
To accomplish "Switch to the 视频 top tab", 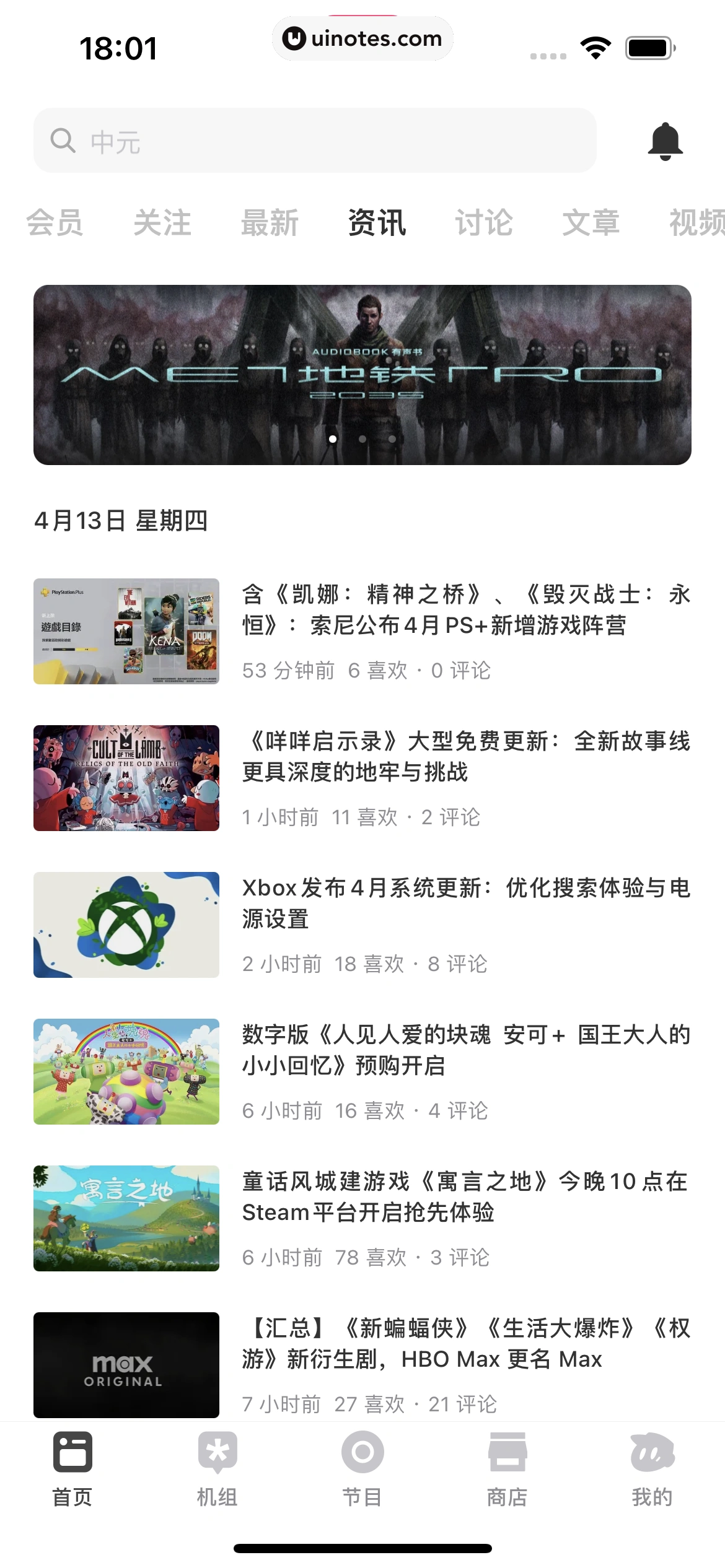I will 697,223.
